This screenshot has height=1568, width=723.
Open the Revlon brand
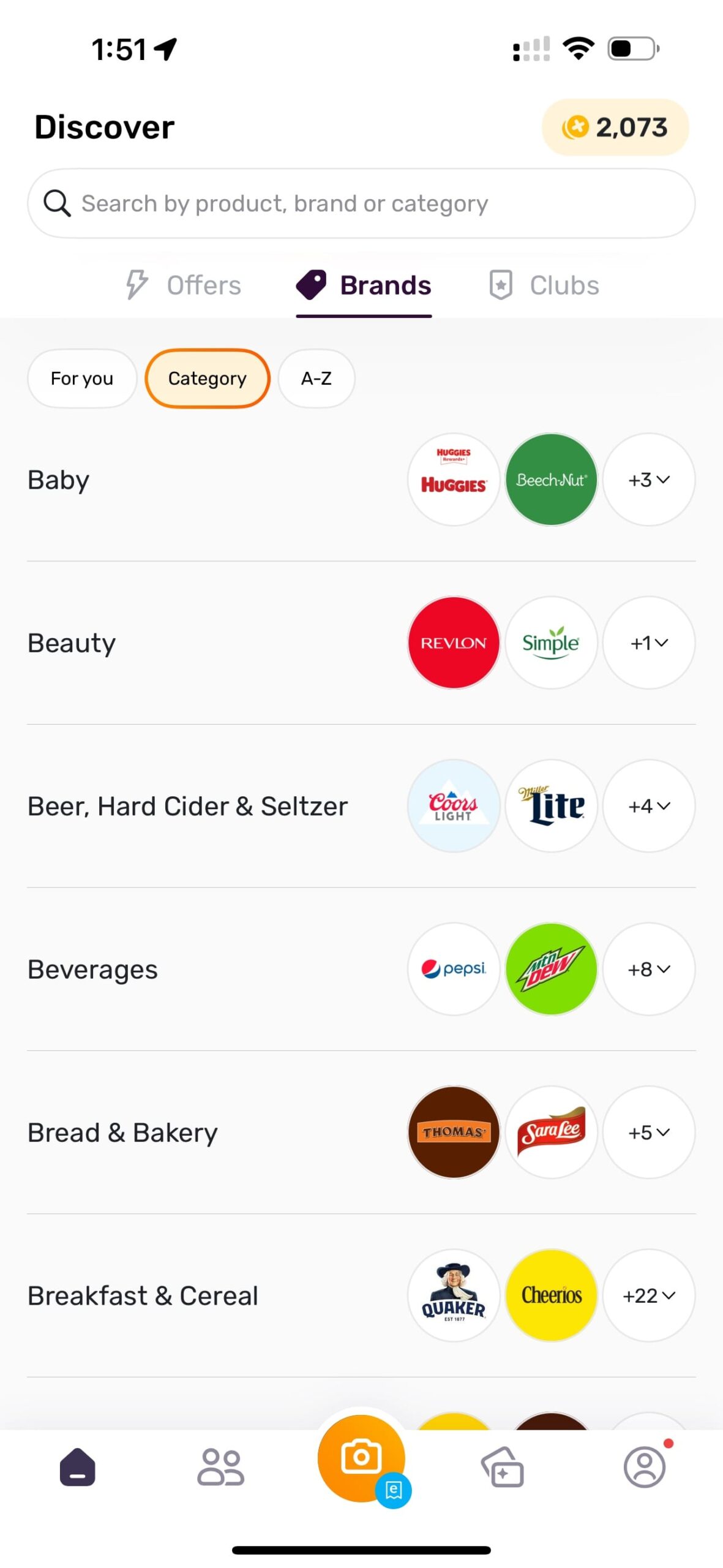454,643
